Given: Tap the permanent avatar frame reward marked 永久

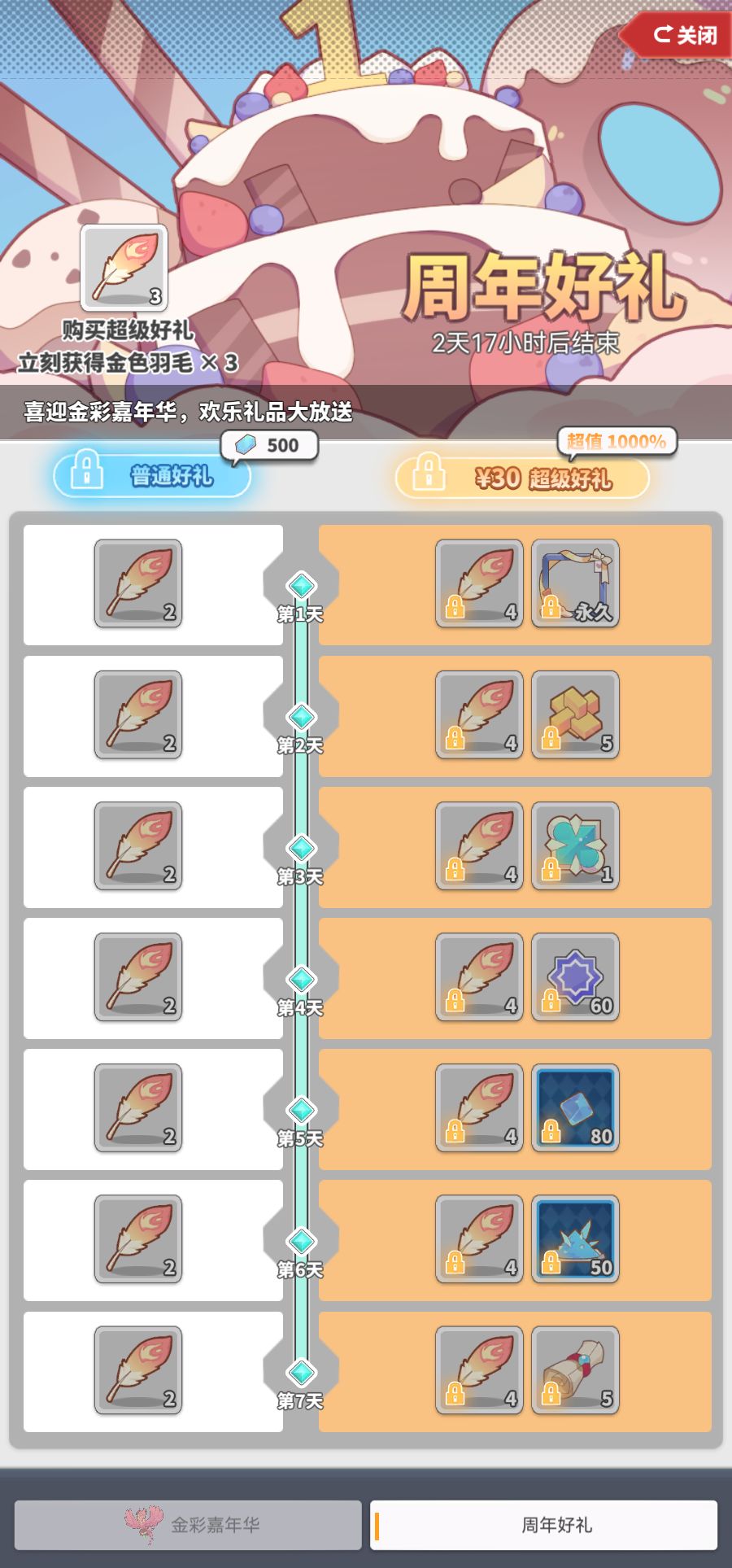Looking at the screenshot, I should [573, 583].
